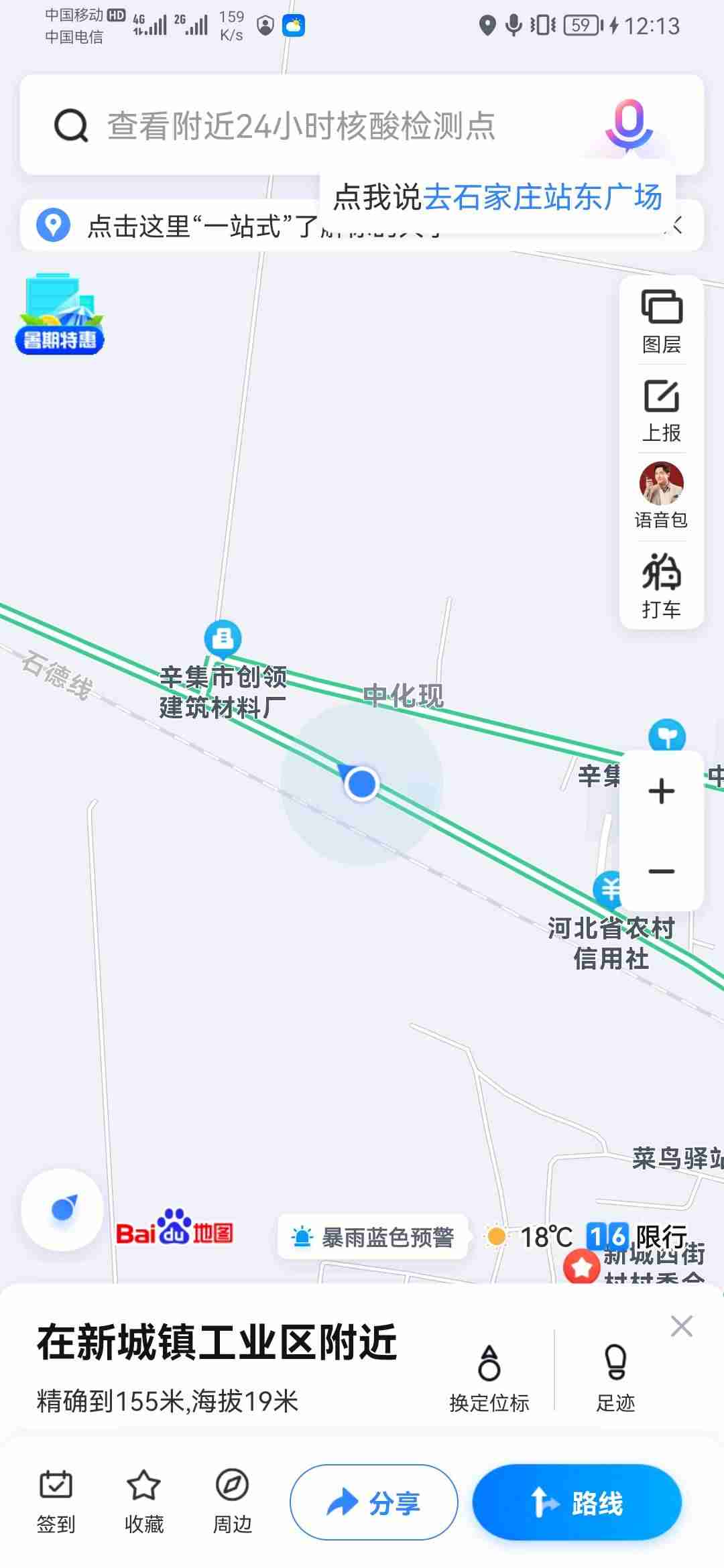This screenshot has height=1568, width=724.
Task: Open the 暑期特惠 promotion icon
Action: 60,315
